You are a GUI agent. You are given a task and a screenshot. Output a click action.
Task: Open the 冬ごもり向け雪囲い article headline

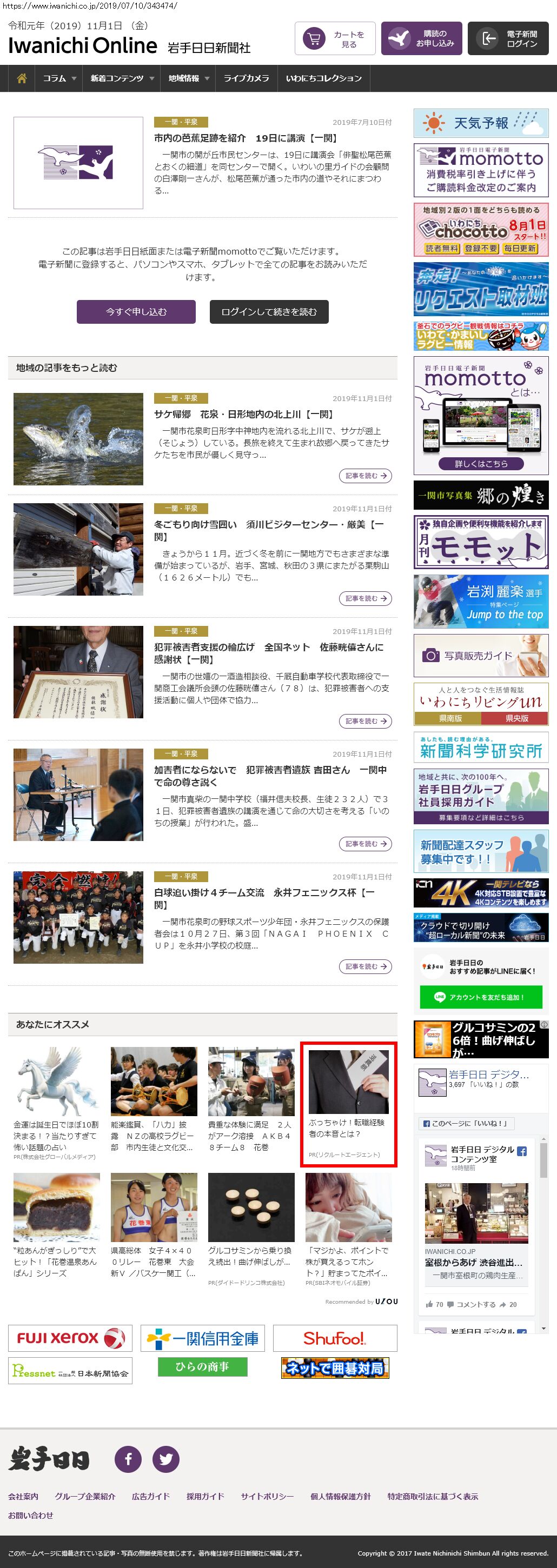point(268,530)
